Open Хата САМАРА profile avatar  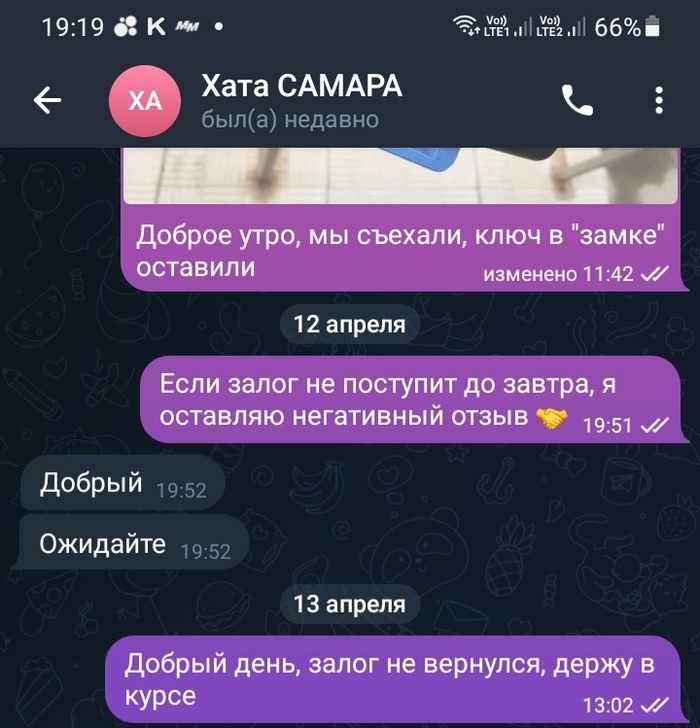tap(145, 101)
